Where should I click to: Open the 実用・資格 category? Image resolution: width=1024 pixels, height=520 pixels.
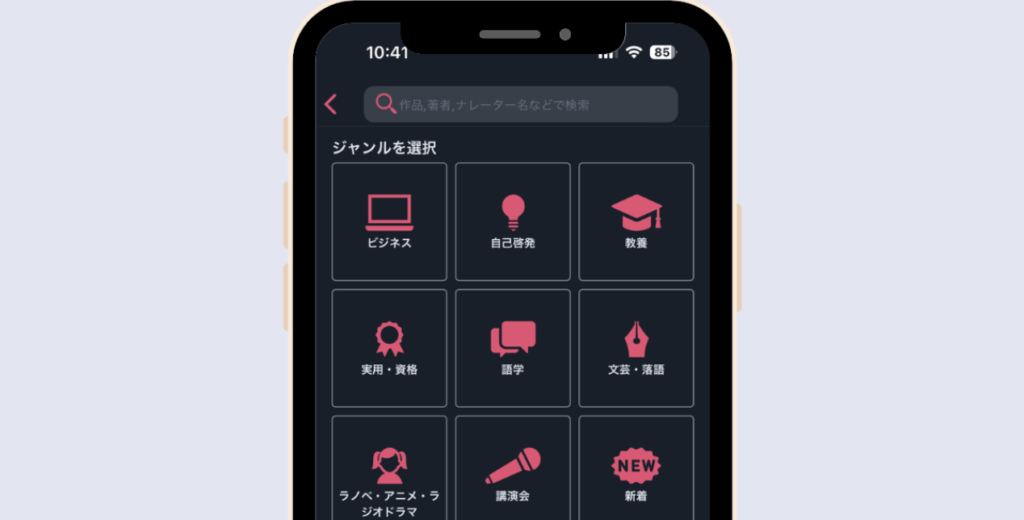coord(389,347)
